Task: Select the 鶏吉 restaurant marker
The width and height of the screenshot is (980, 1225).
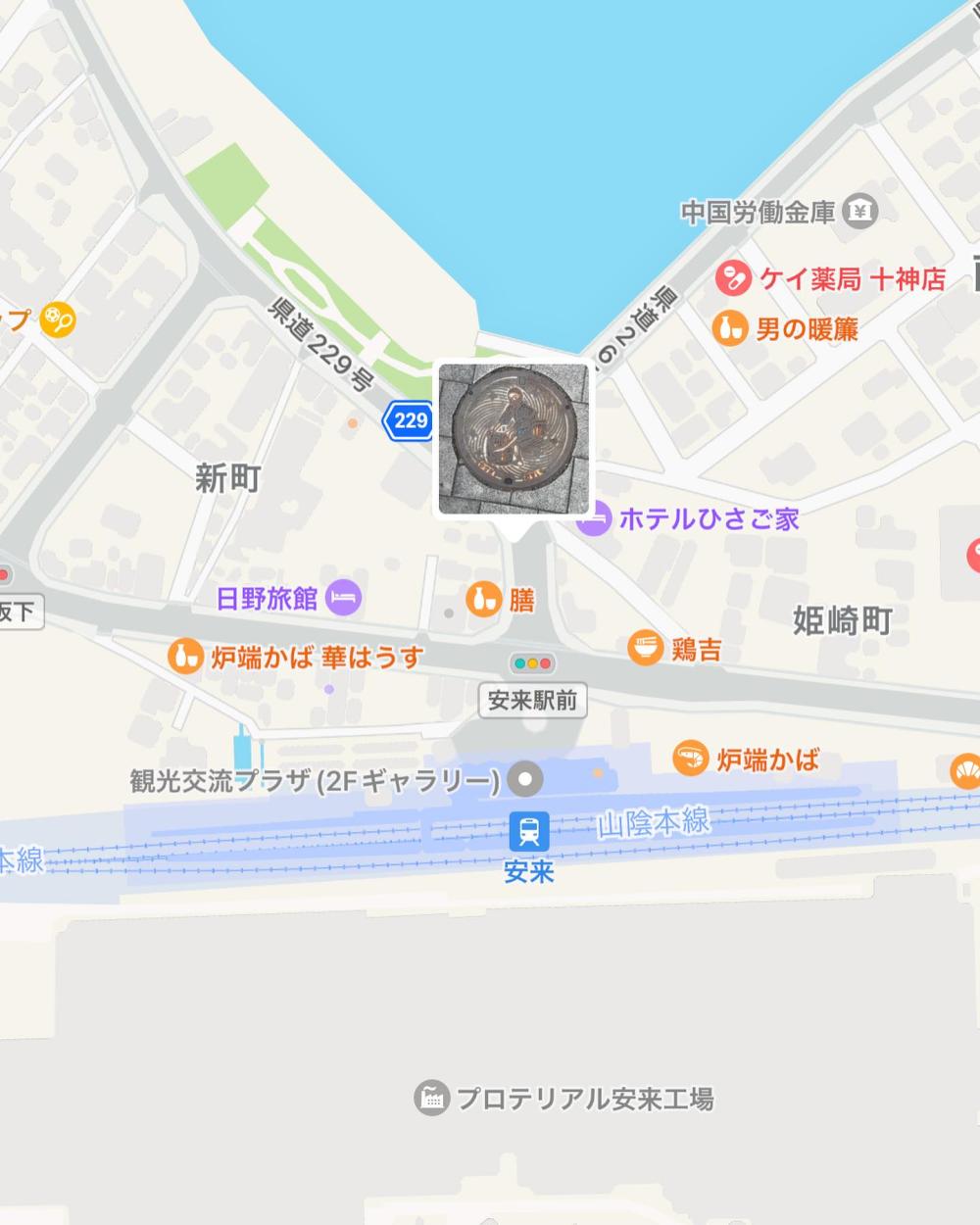Action: point(645,648)
